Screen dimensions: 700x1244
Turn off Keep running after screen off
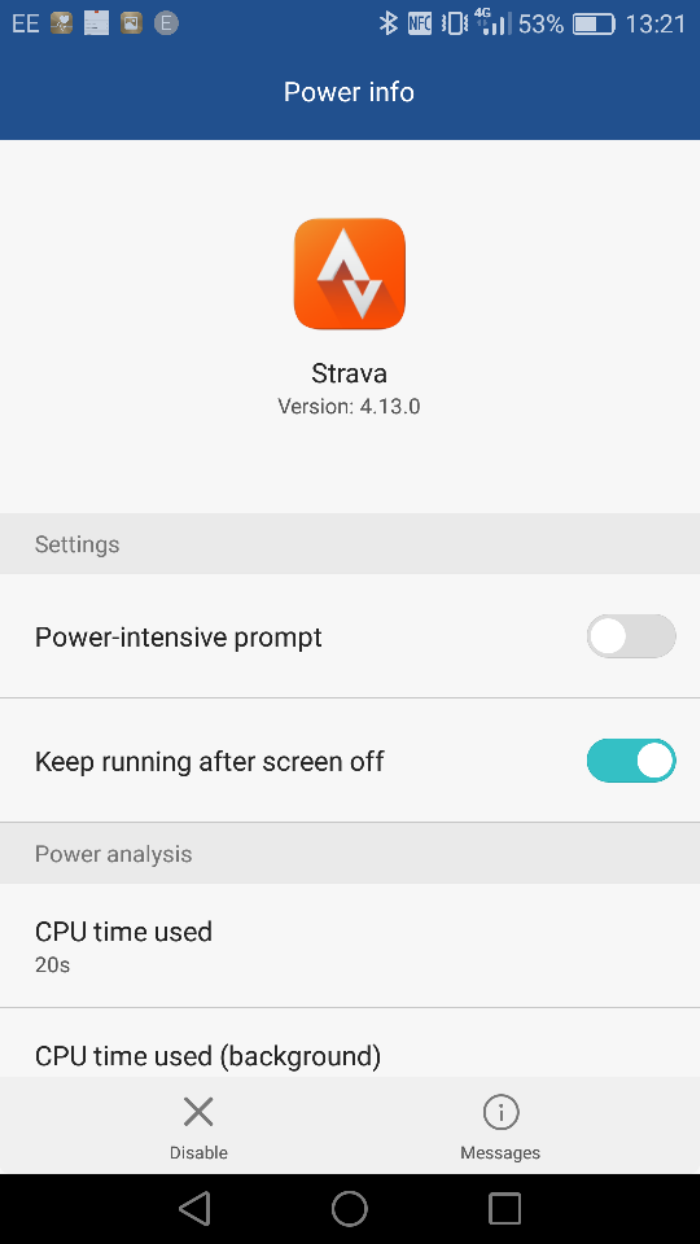pos(631,761)
